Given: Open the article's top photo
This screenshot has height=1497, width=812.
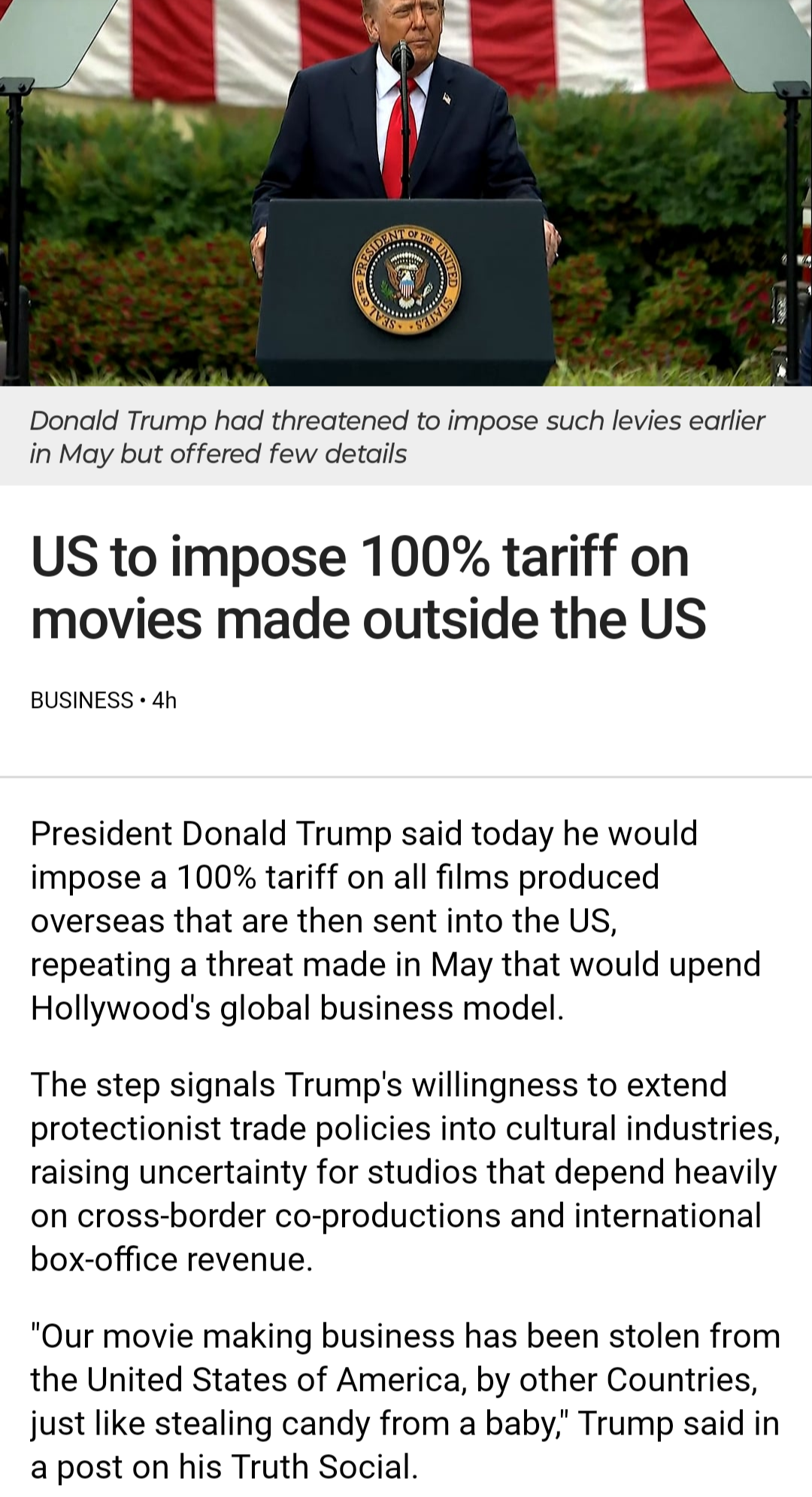Looking at the screenshot, I should click(406, 193).
